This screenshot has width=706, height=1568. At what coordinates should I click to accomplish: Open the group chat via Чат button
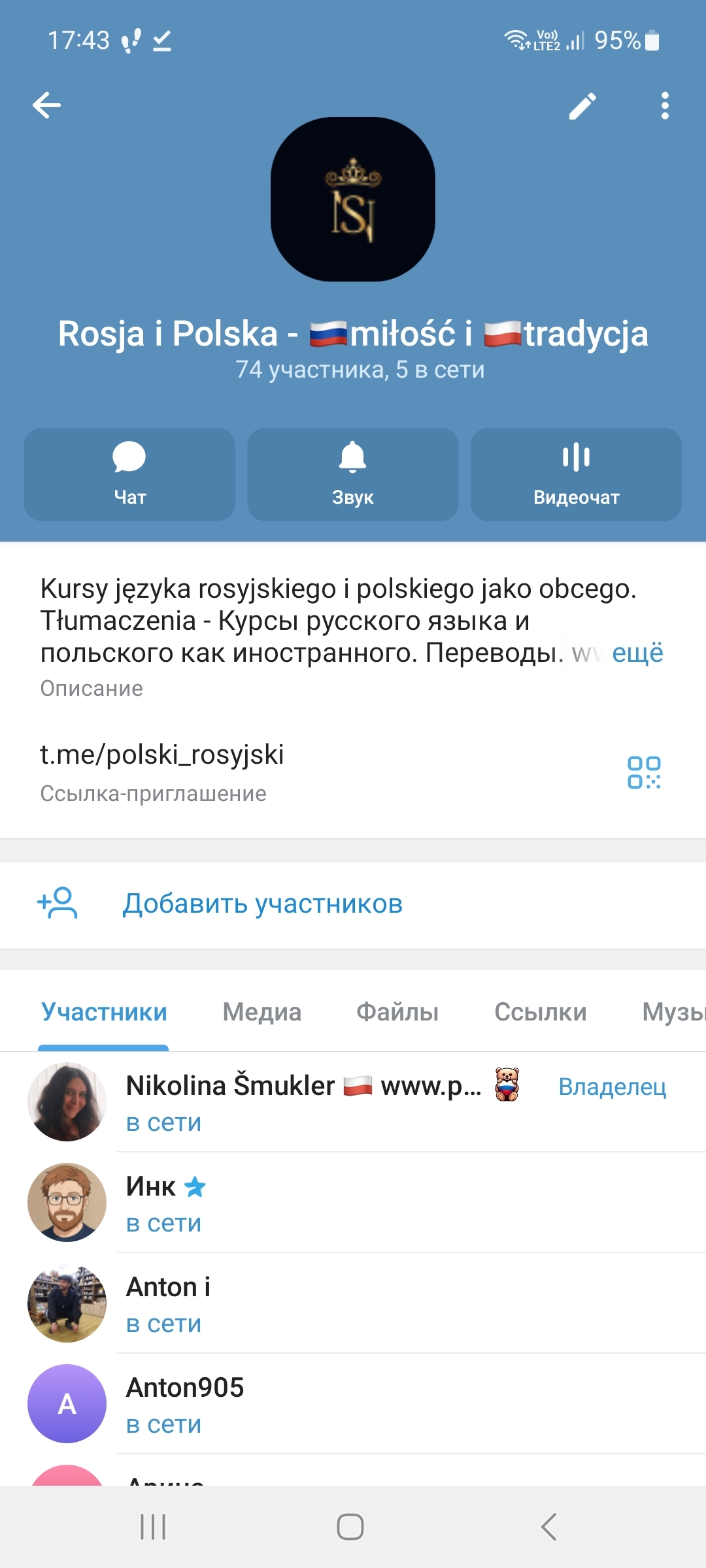(x=129, y=474)
